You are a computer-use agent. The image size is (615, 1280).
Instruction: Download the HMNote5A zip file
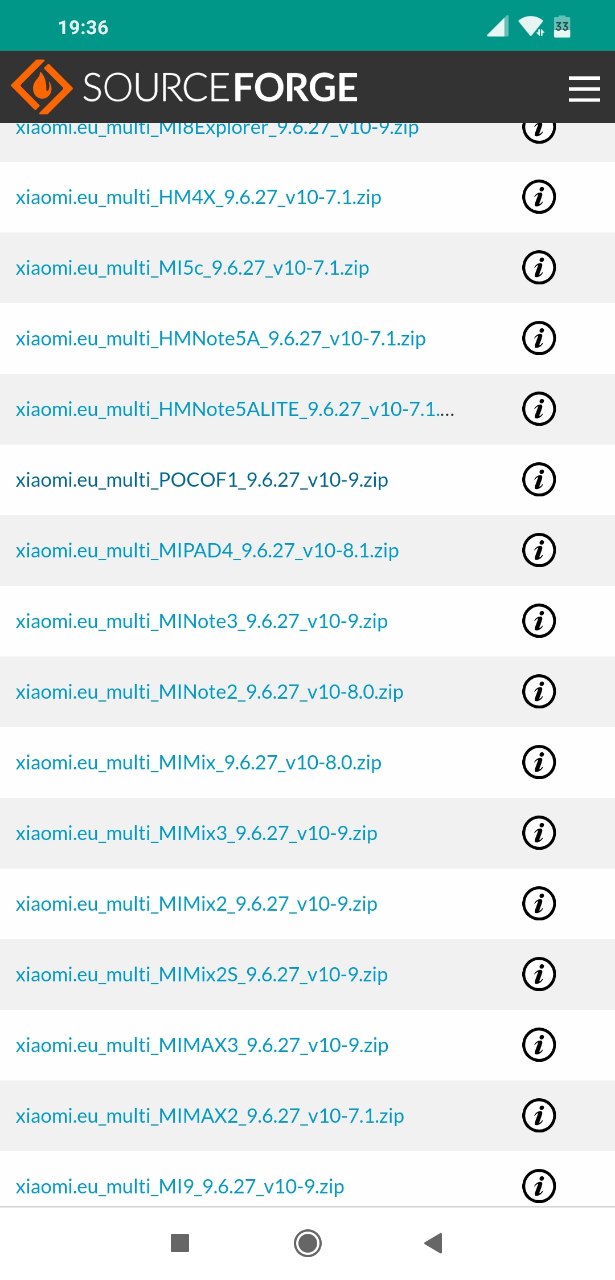click(x=220, y=339)
